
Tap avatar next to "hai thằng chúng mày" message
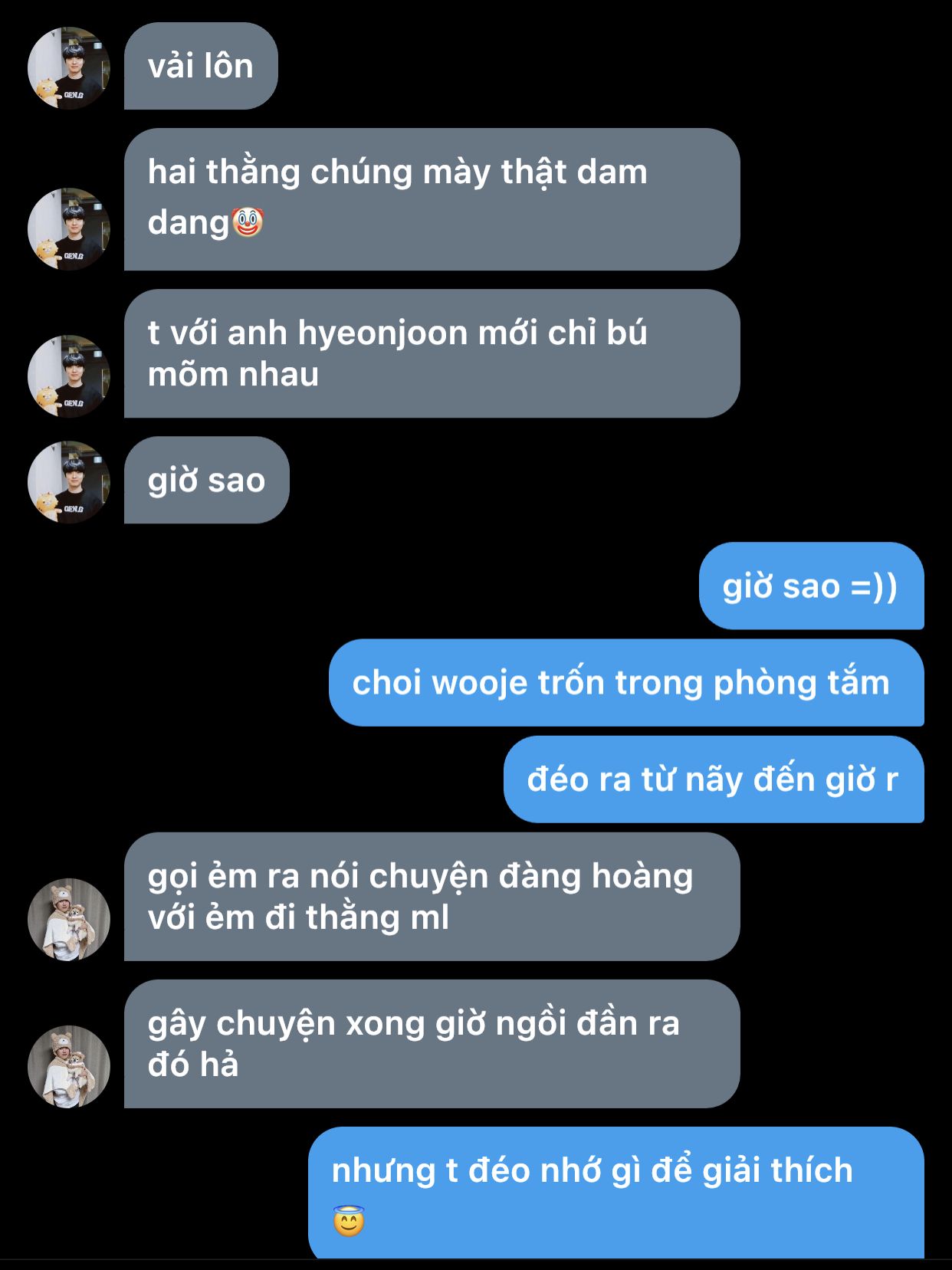[x=69, y=229]
